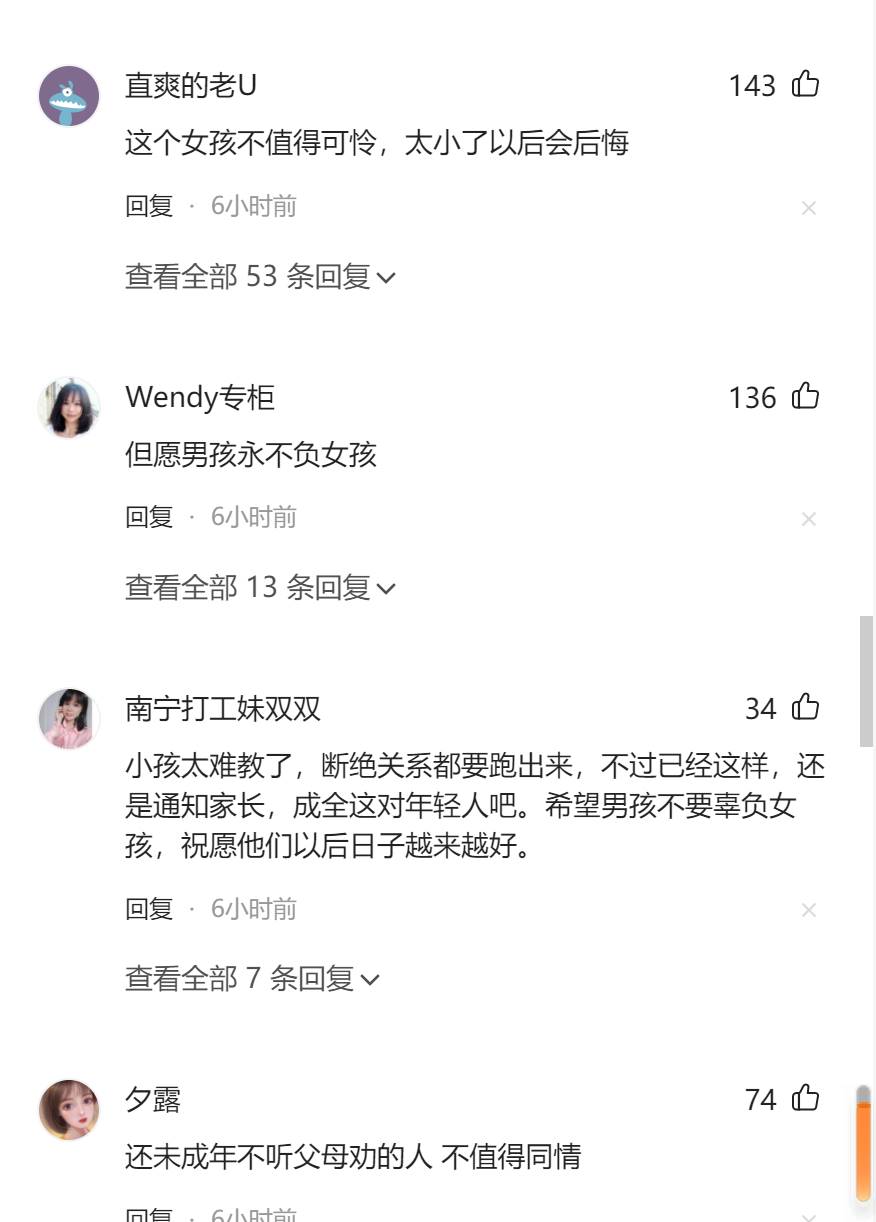Screen dimensions: 876x1222
Task: Like Wendy专柜's comment
Action: [x=805, y=397]
